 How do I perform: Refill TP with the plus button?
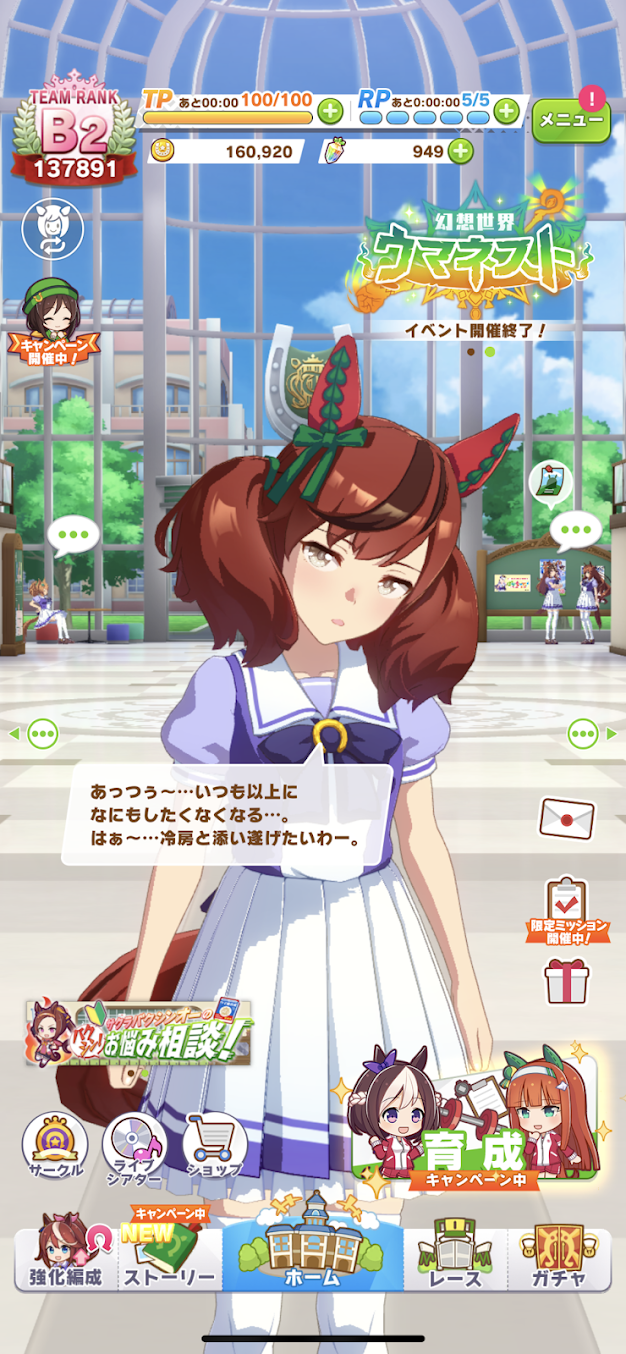[x=329, y=111]
